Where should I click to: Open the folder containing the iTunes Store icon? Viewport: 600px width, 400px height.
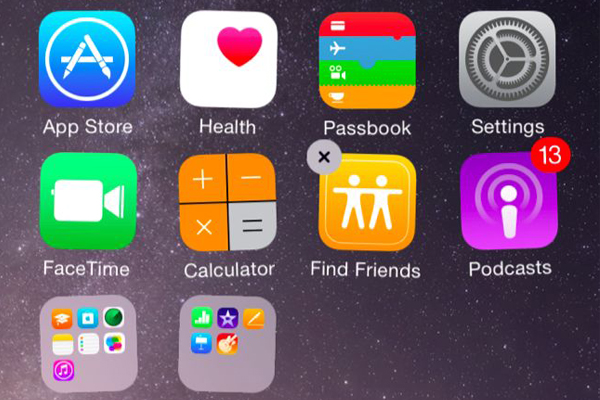coord(88,343)
